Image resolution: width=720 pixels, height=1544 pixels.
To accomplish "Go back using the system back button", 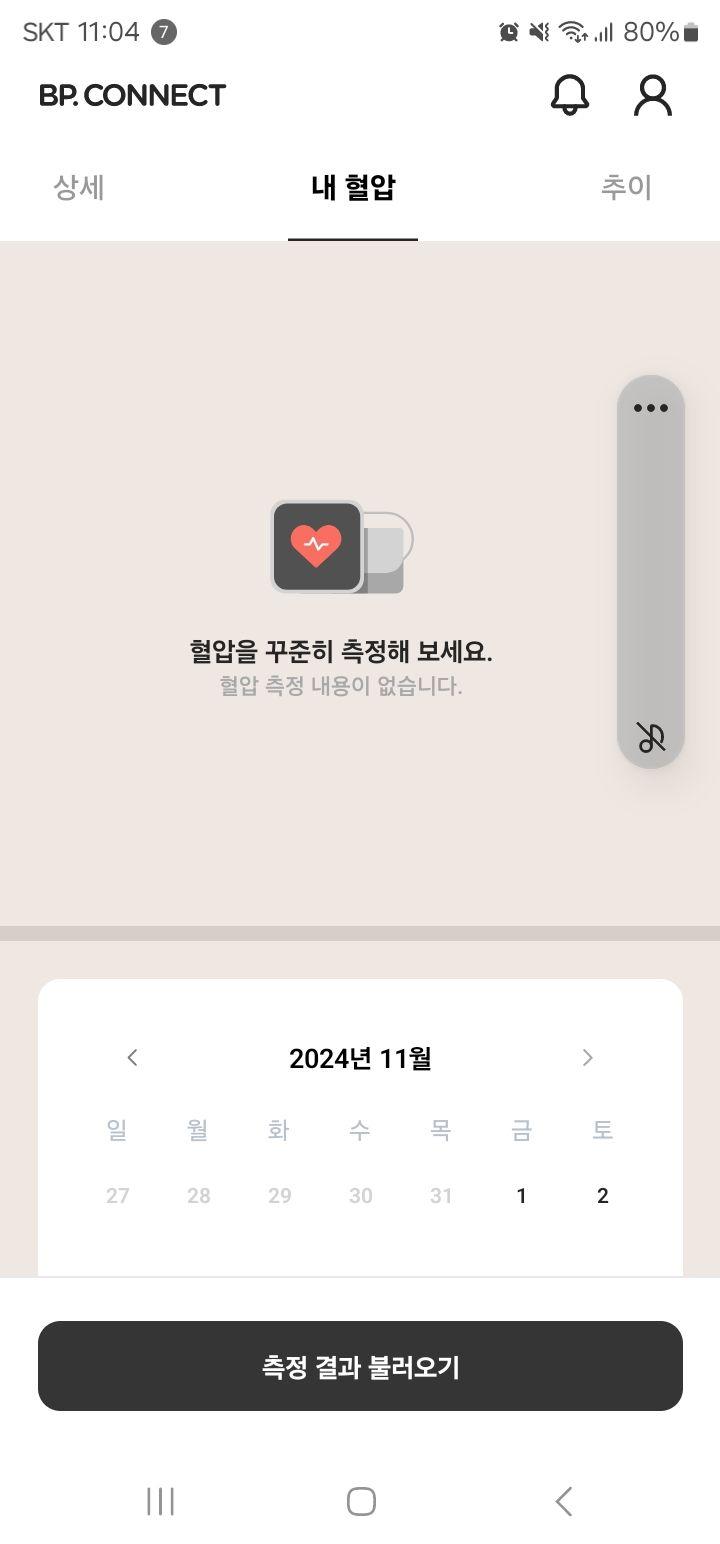I will (x=563, y=1501).
